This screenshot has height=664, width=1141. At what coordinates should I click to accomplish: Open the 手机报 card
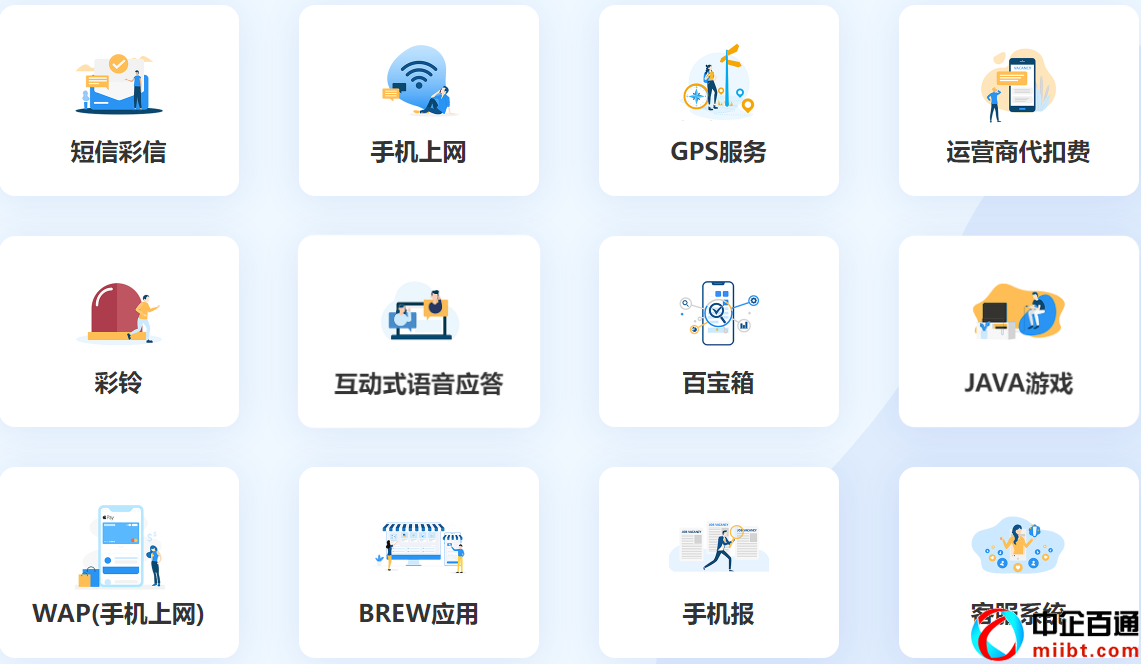point(718,562)
